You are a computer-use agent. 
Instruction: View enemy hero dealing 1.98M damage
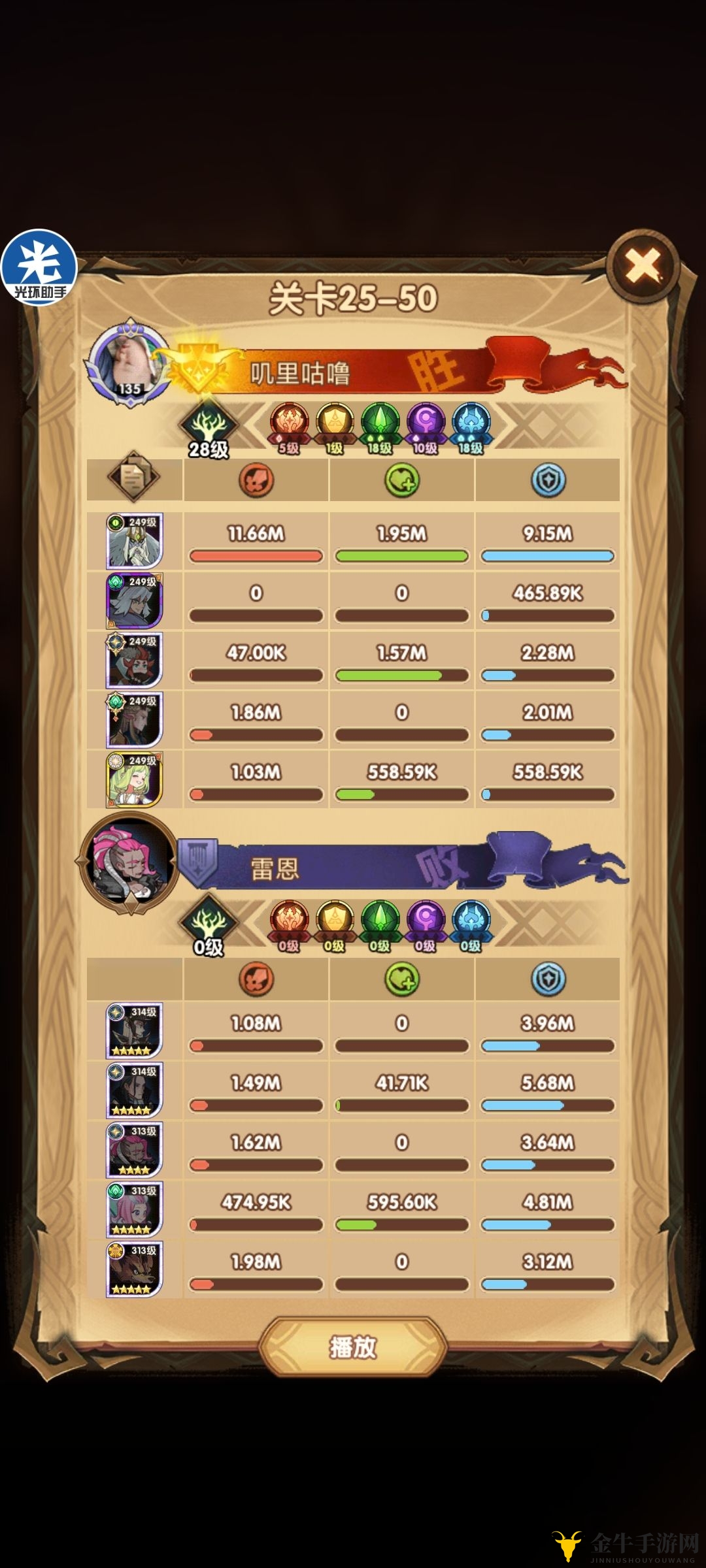tap(134, 1269)
